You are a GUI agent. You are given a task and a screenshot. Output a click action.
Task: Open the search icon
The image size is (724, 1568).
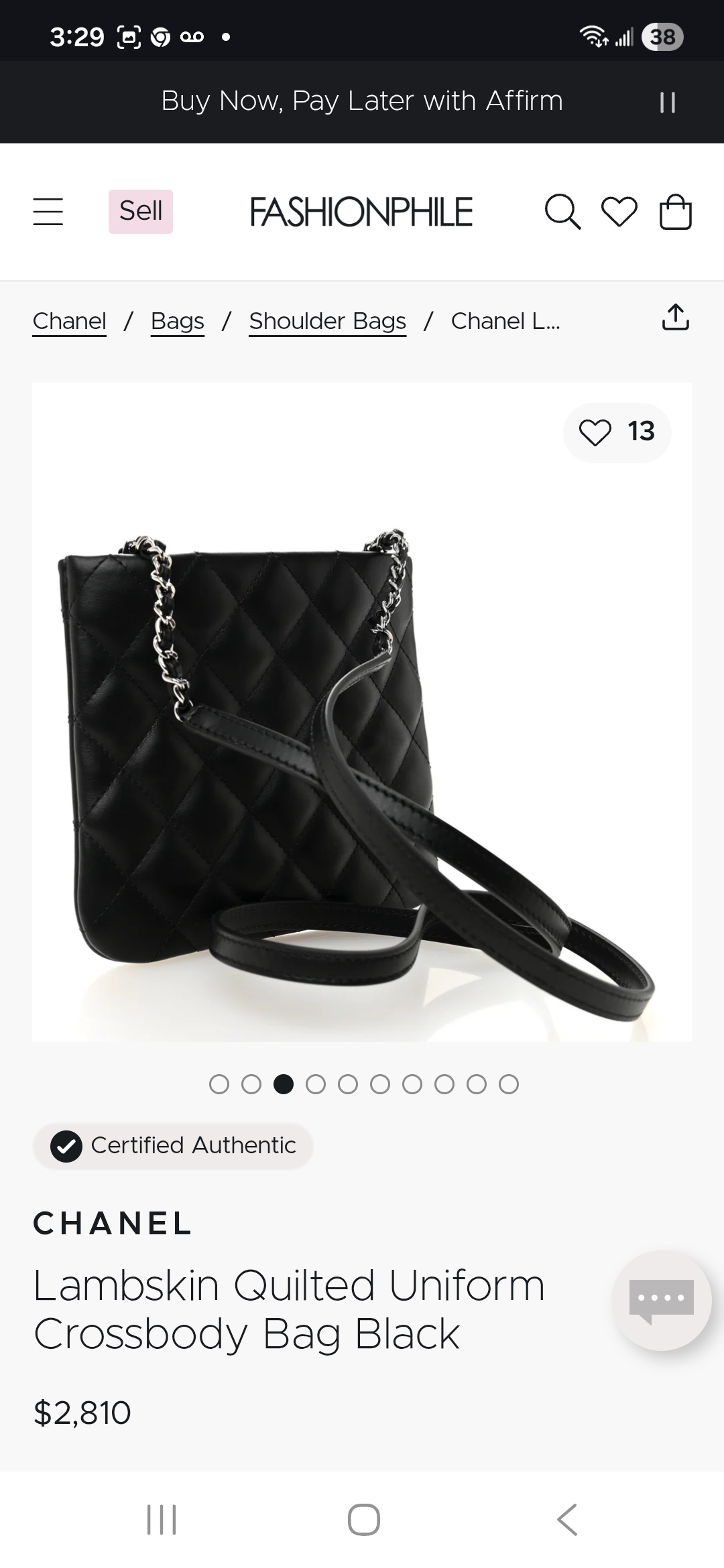(x=562, y=212)
